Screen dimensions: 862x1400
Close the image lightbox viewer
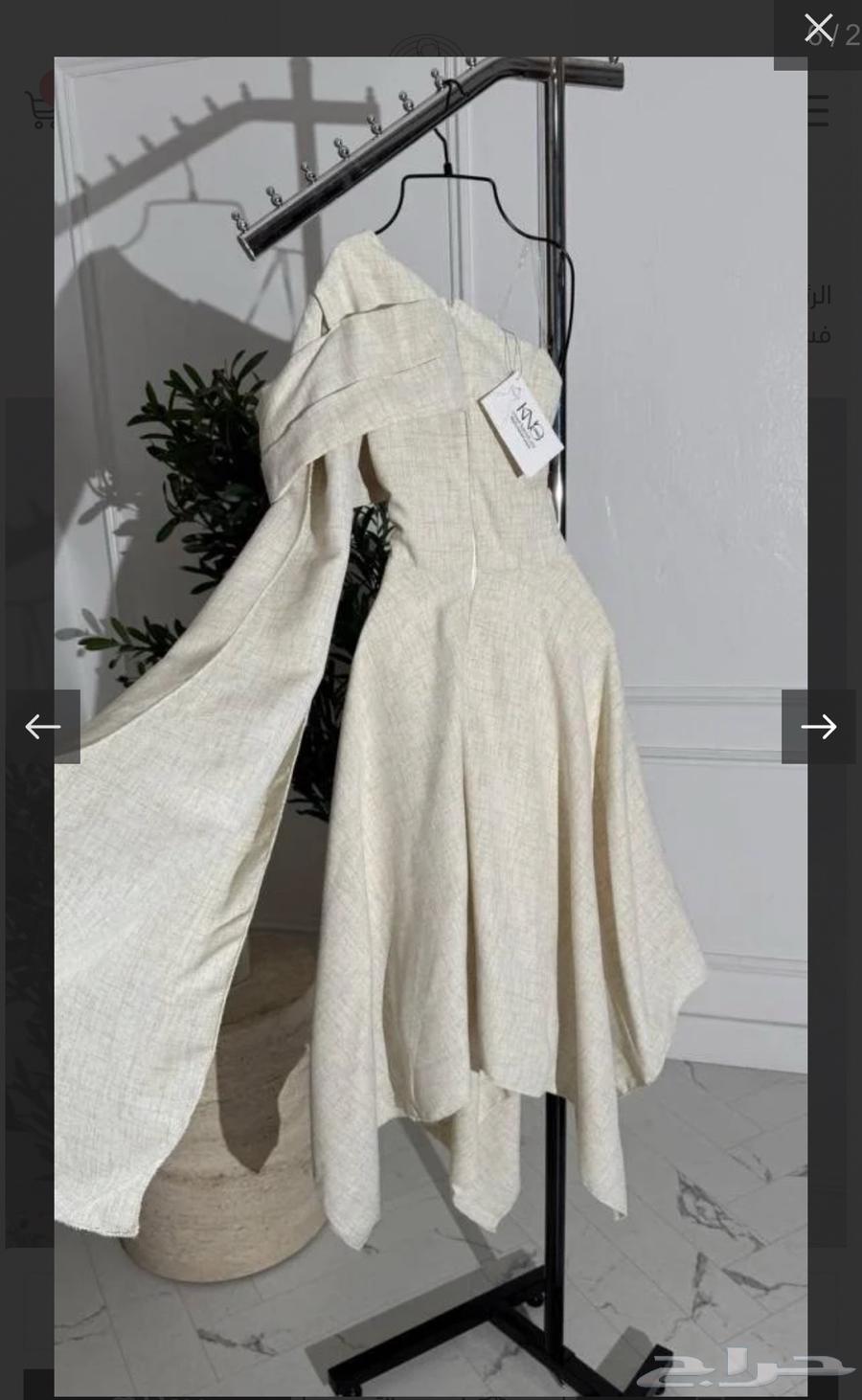817,29
